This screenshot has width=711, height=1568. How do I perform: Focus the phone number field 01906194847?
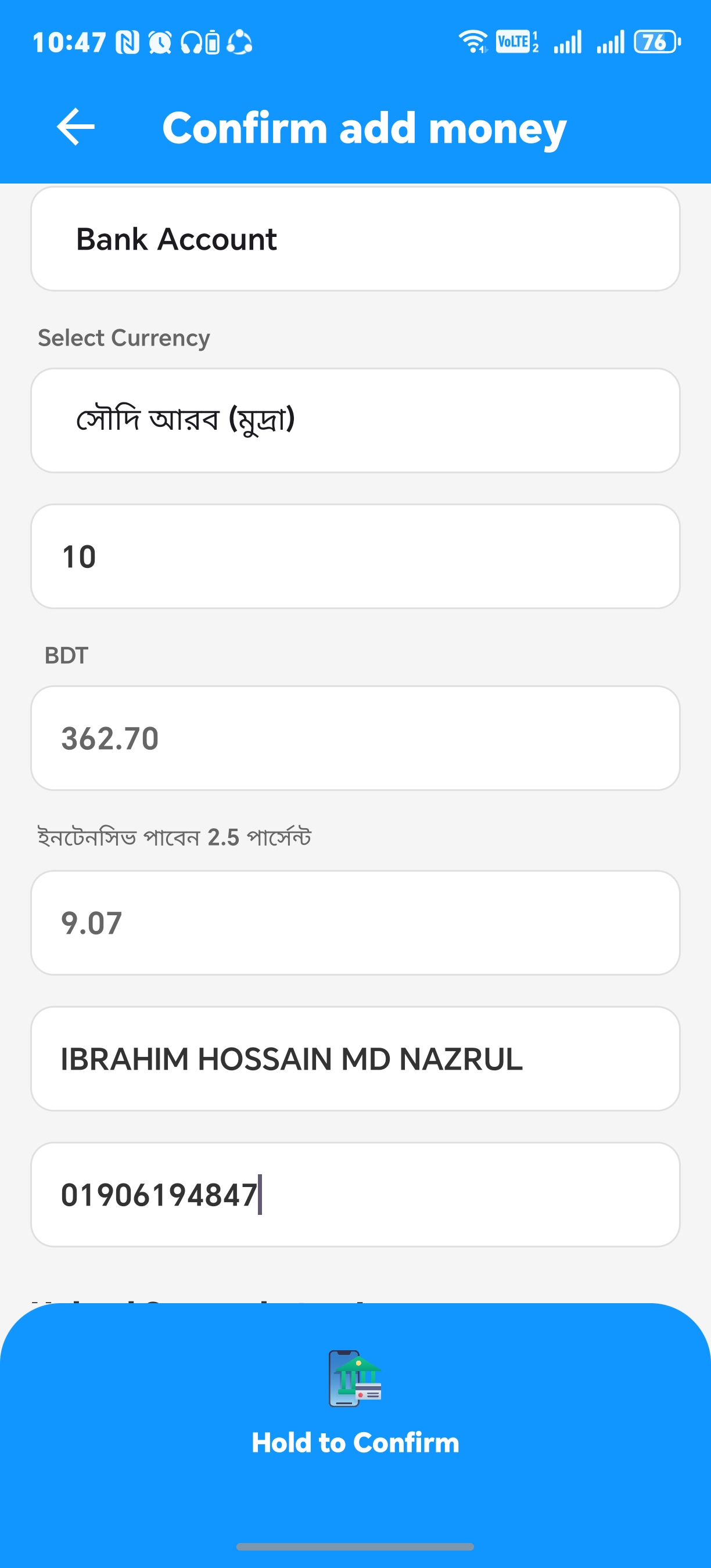tap(355, 1194)
